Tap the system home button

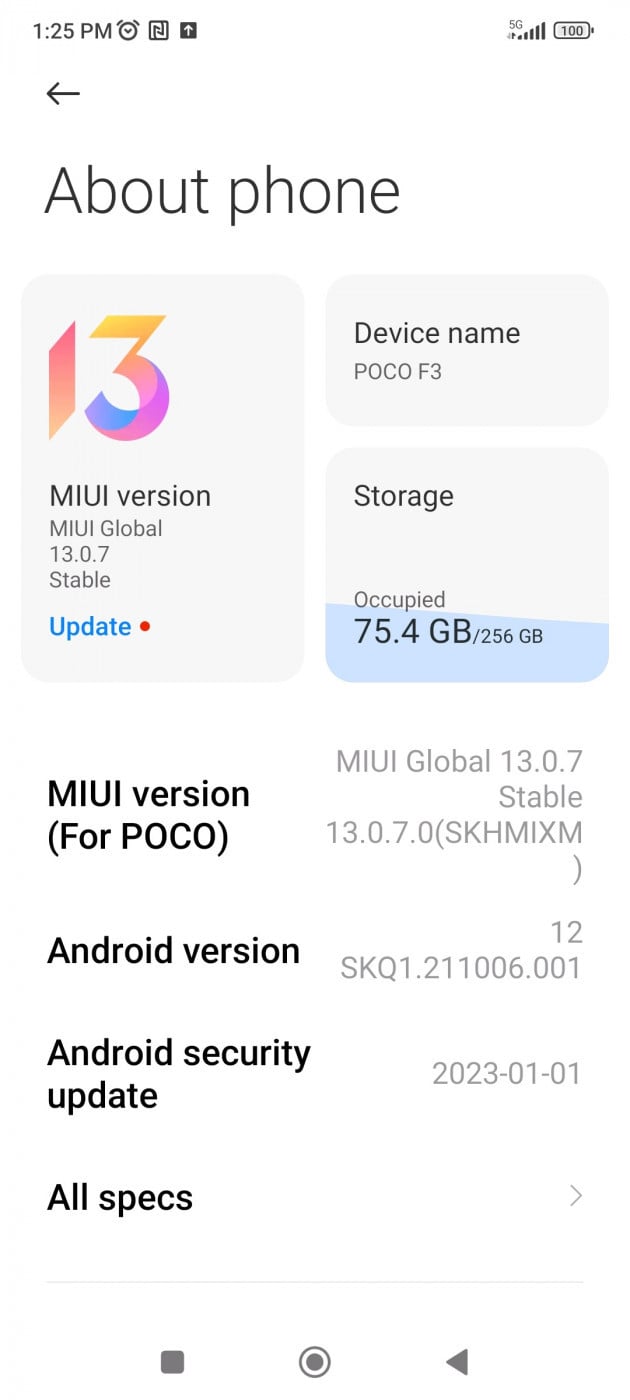point(314,1361)
